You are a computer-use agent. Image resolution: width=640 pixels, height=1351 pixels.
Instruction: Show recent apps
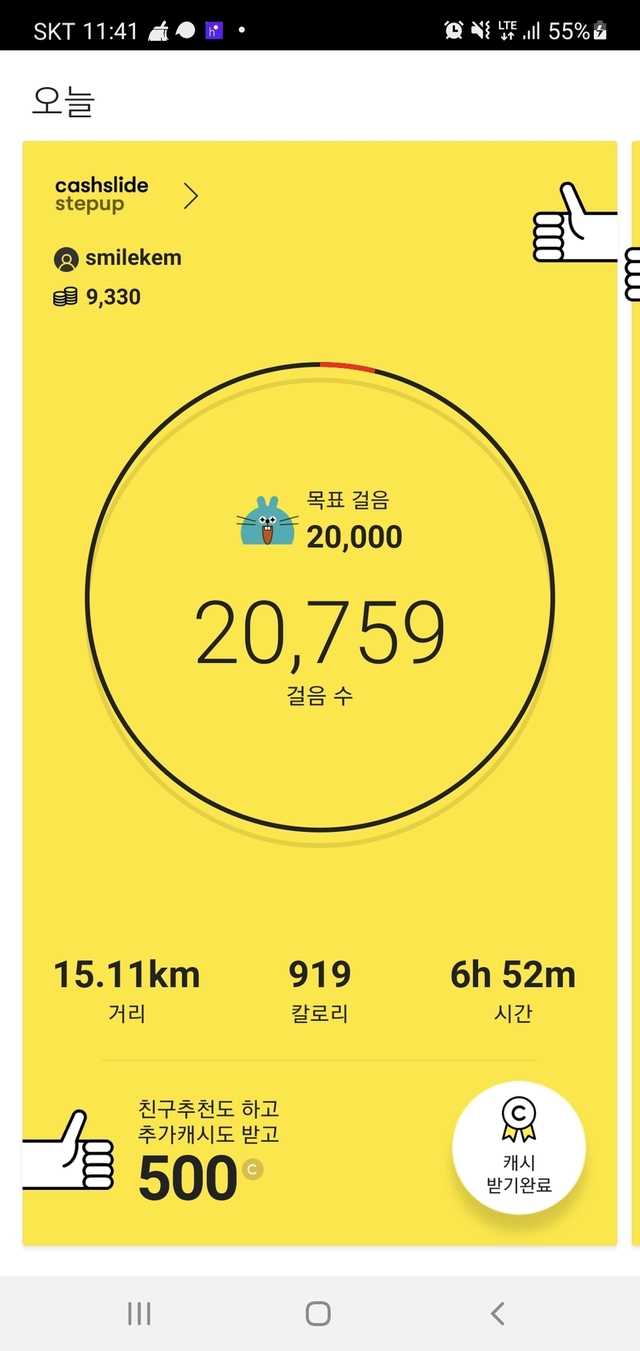[x=139, y=1313]
